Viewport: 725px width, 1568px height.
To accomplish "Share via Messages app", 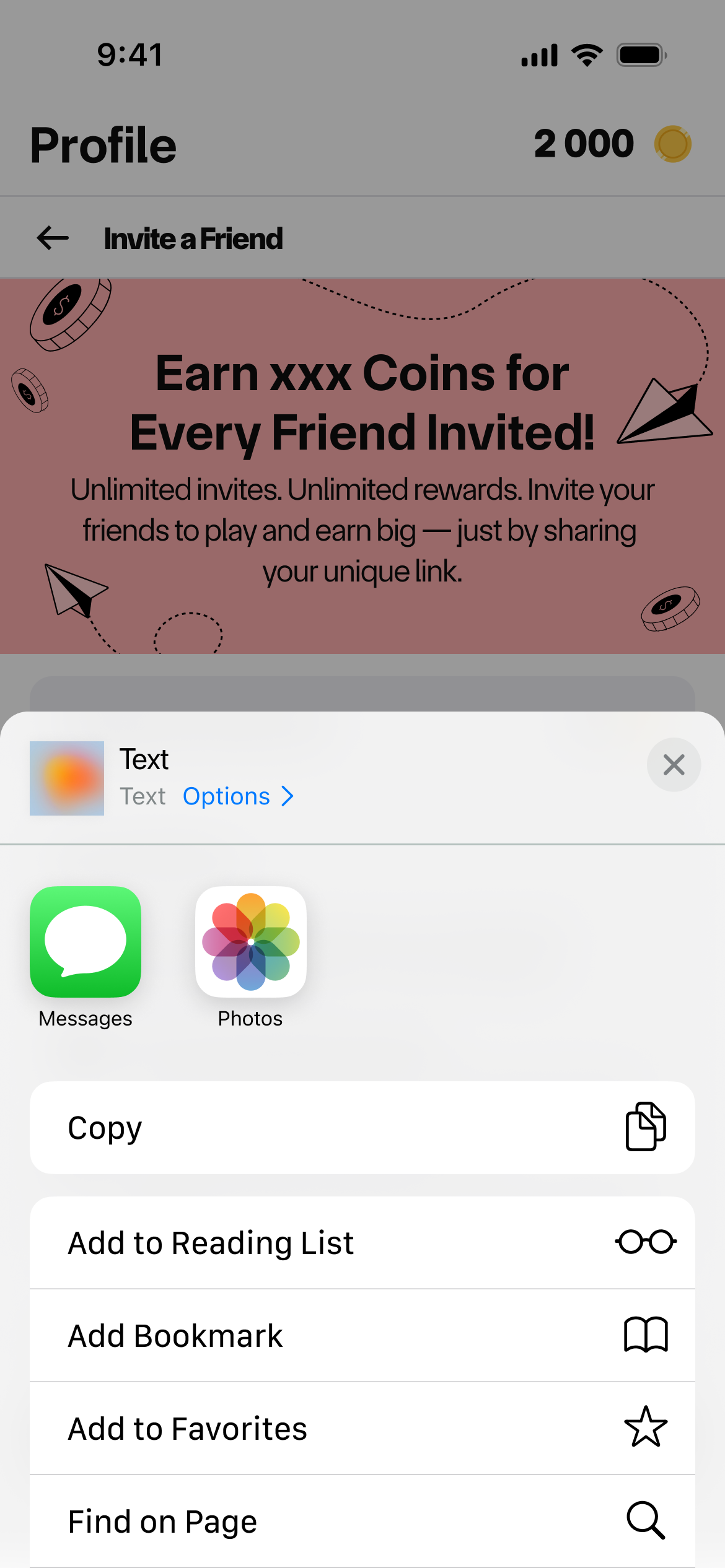I will point(86,942).
